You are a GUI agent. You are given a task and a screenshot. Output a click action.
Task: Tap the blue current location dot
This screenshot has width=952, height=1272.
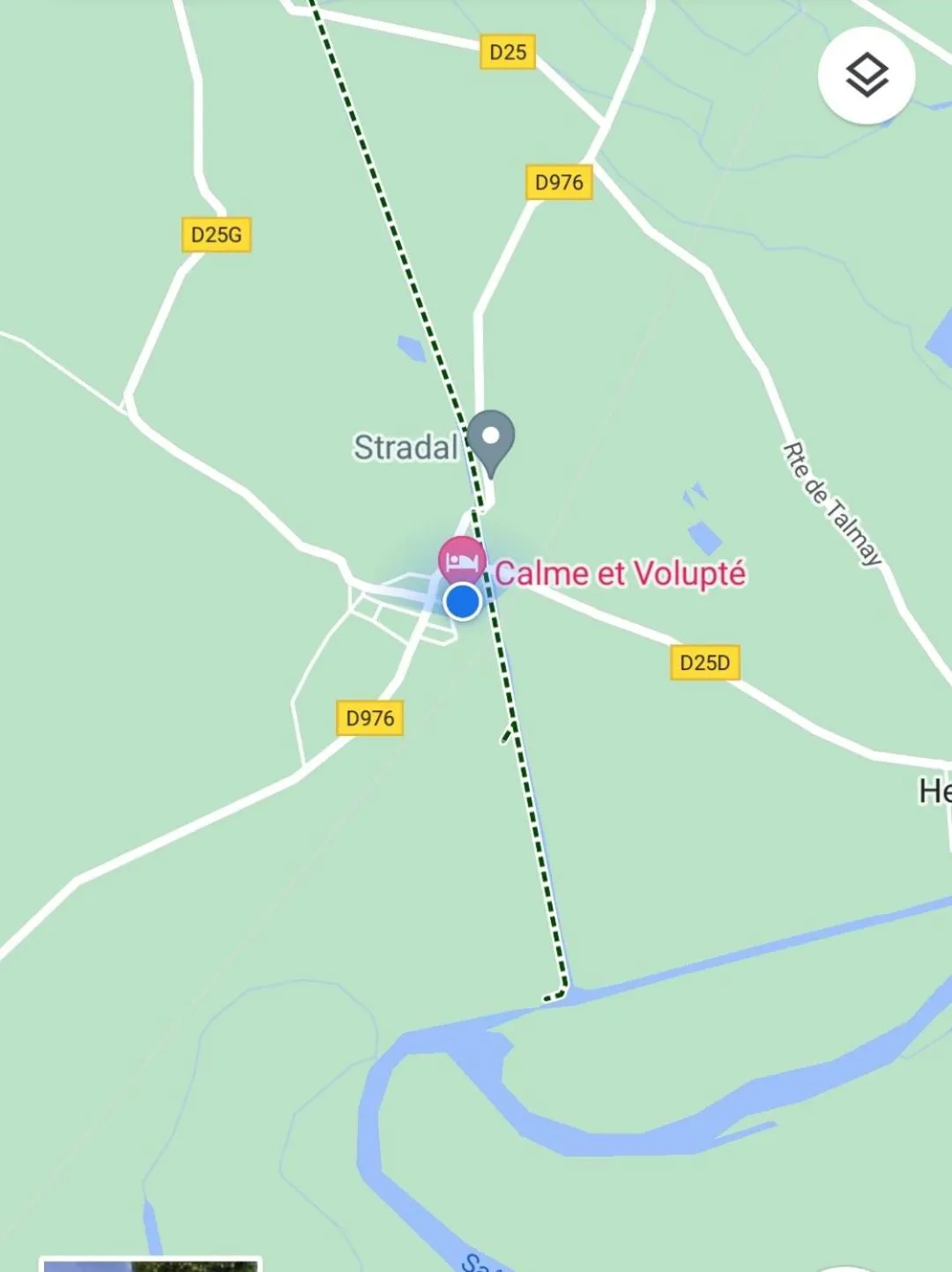pyautogui.click(x=462, y=602)
